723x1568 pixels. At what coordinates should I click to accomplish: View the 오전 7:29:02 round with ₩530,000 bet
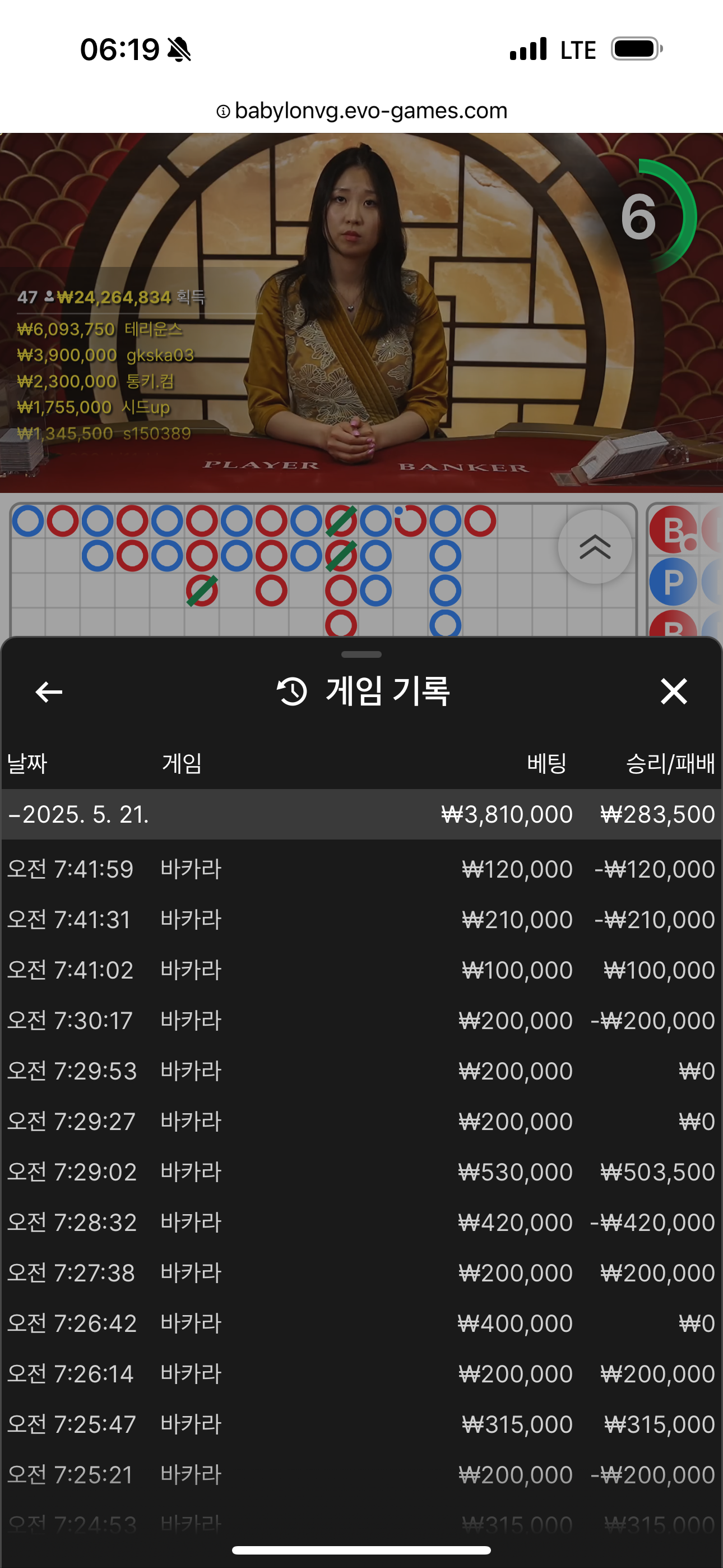[x=361, y=1172]
